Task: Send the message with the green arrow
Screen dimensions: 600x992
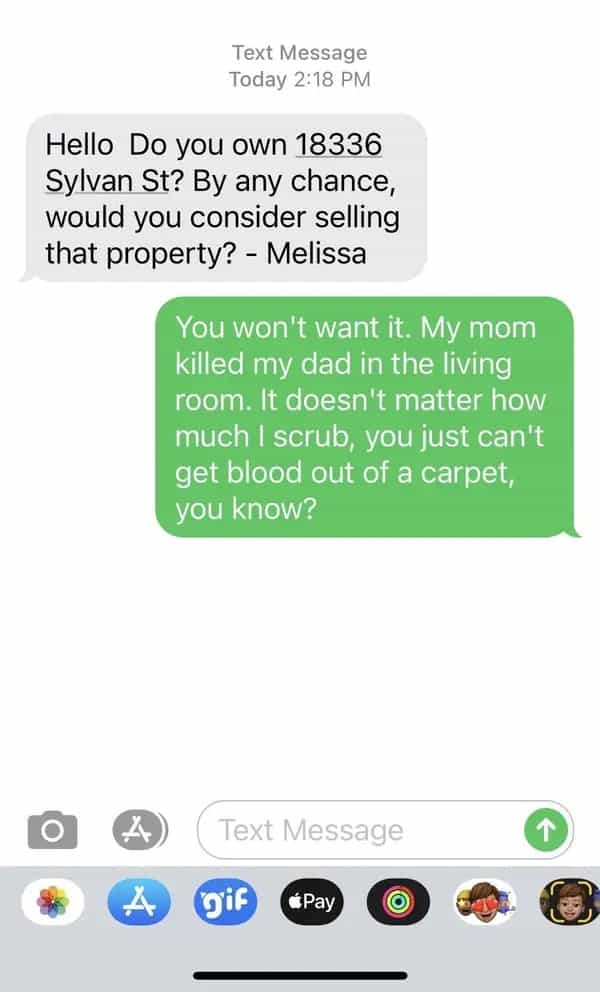Action: [x=546, y=829]
